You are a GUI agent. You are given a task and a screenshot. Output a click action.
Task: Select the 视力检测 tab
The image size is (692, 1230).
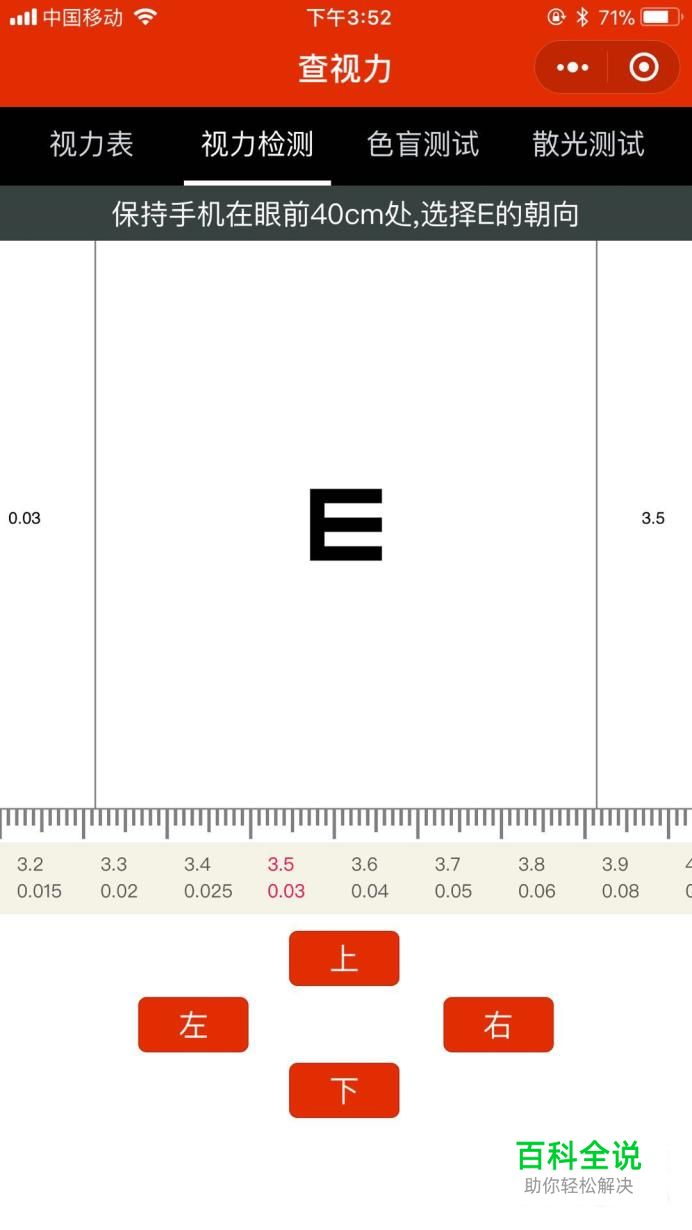click(257, 145)
